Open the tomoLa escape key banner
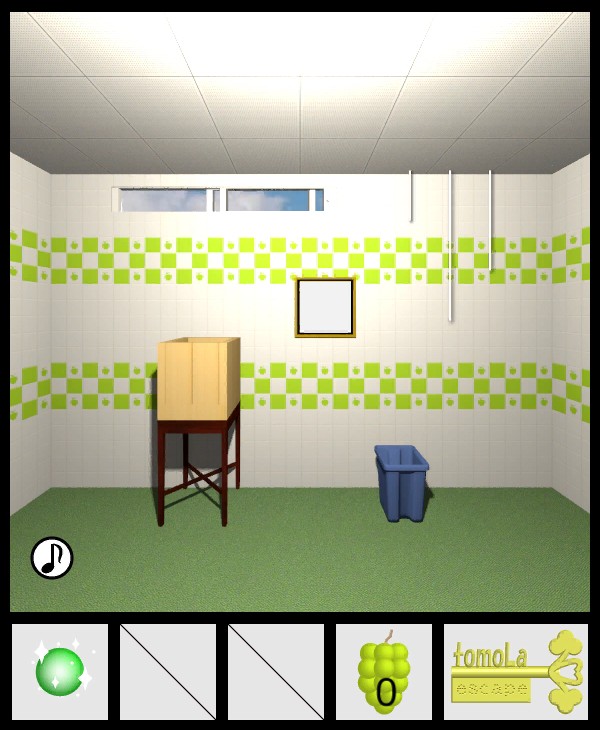Viewport: 600px width, 730px height. tap(516, 672)
